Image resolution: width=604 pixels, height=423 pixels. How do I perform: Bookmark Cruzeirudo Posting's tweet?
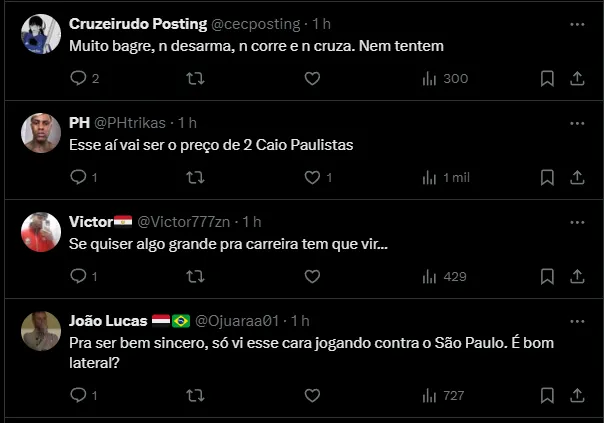pyautogui.click(x=547, y=78)
